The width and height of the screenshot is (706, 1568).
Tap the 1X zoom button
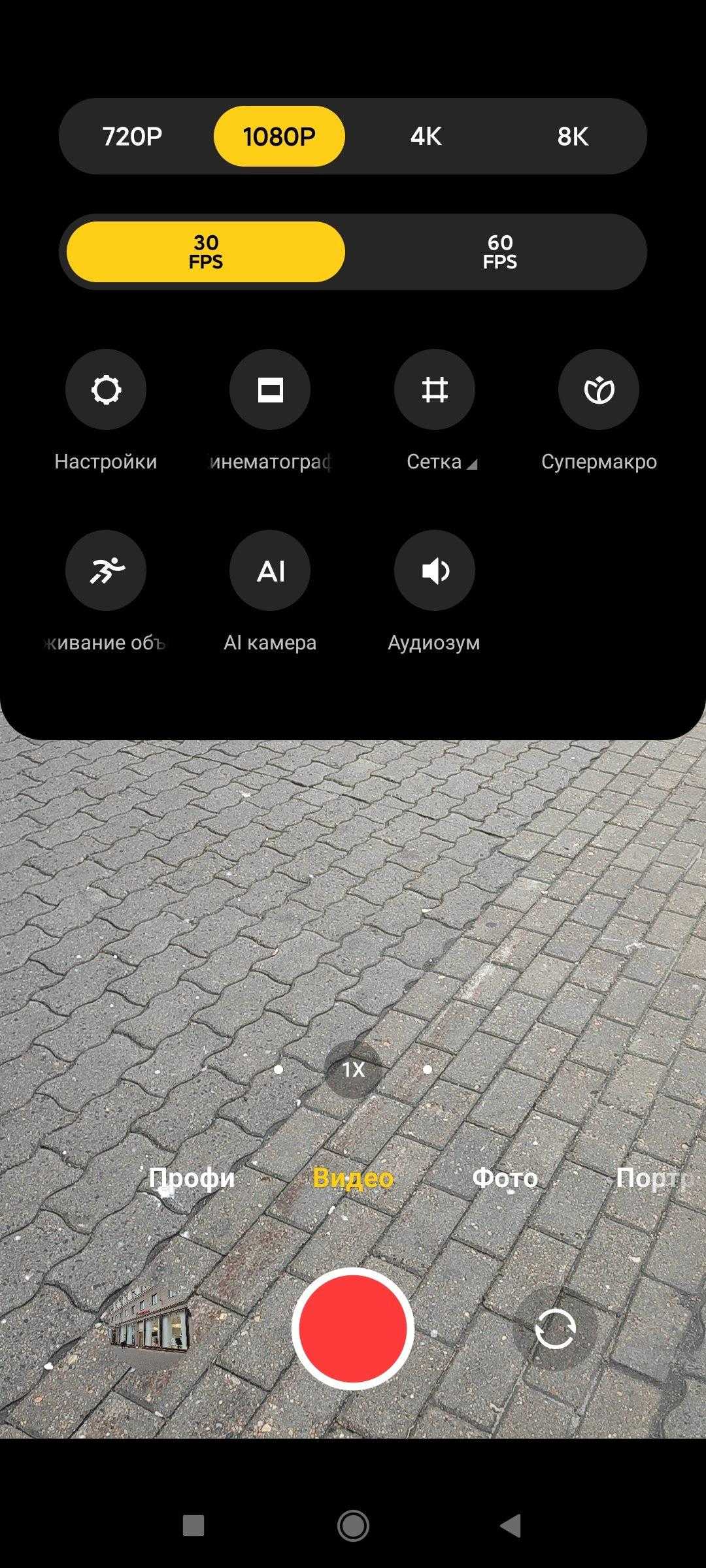pyautogui.click(x=353, y=1070)
